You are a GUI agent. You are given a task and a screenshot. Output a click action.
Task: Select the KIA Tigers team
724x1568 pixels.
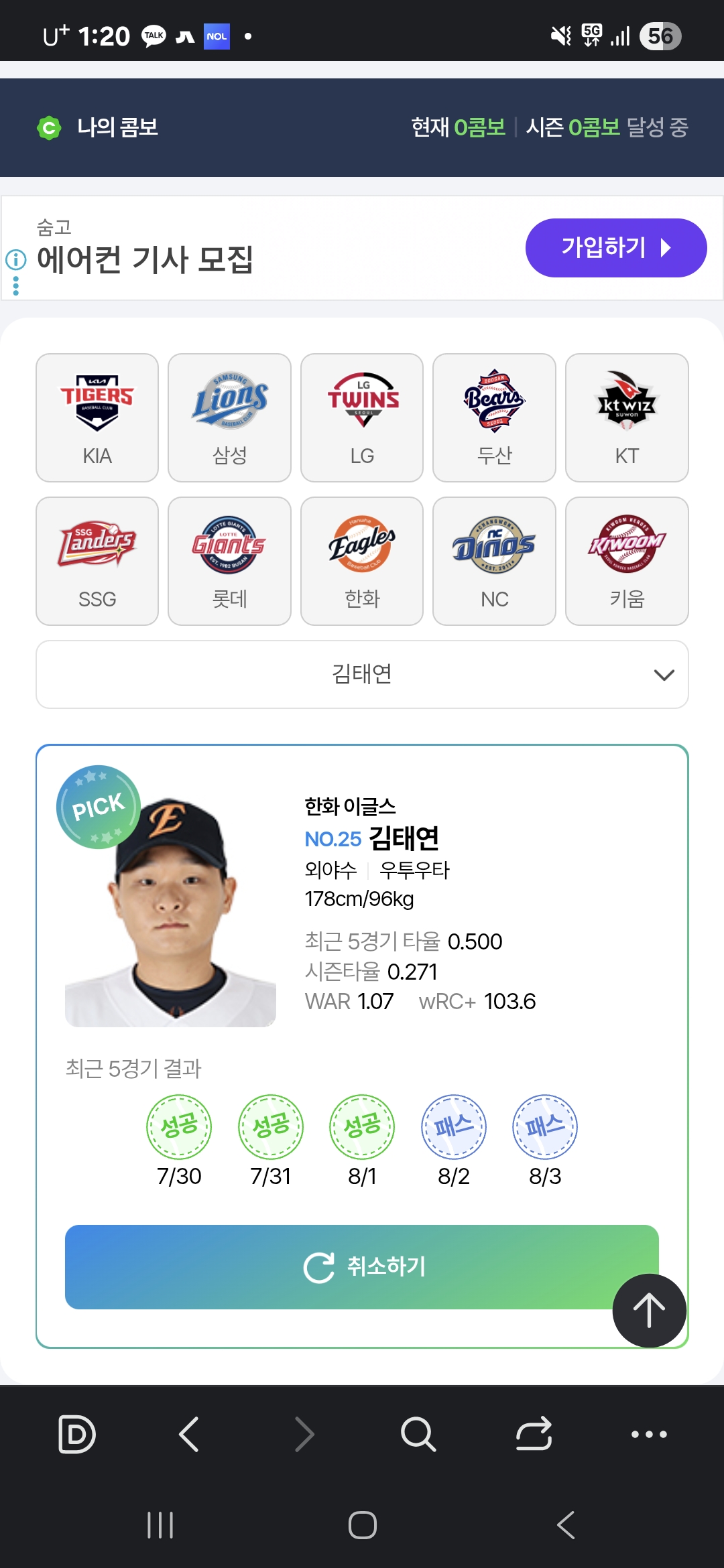click(97, 417)
